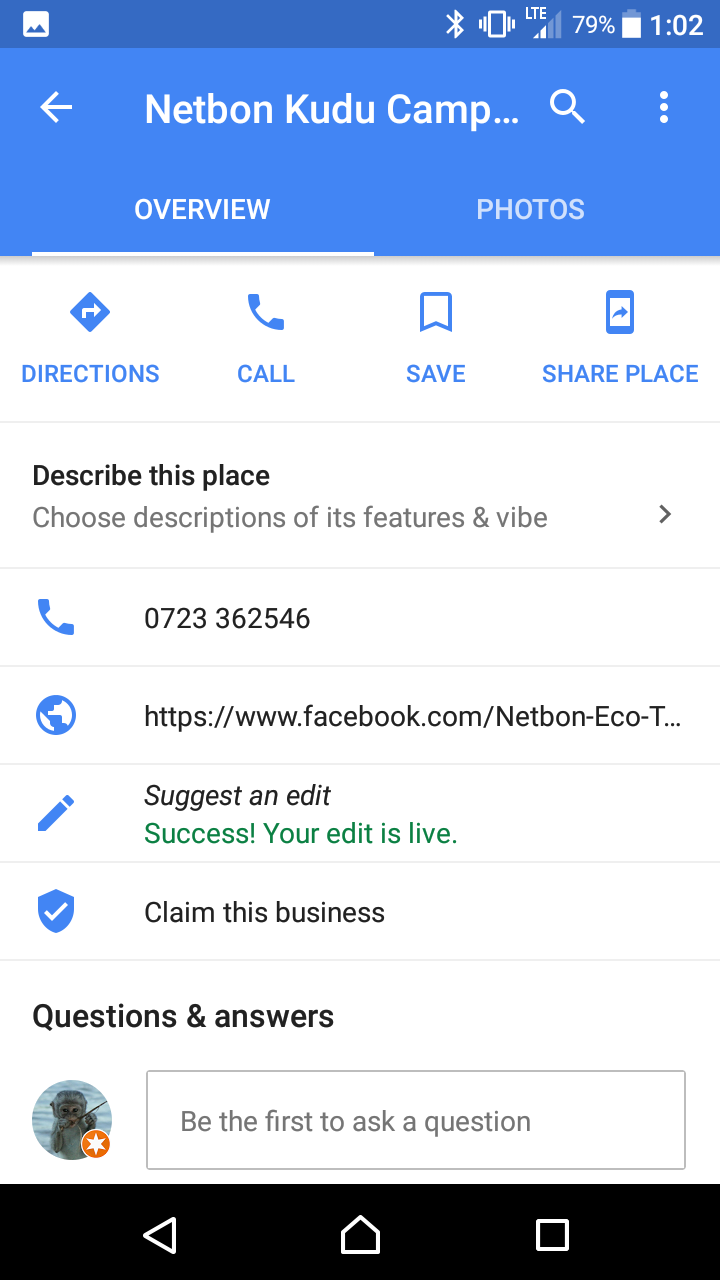Tap Claim this business
The height and width of the screenshot is (1280, 720).
[x=264, y=912]
